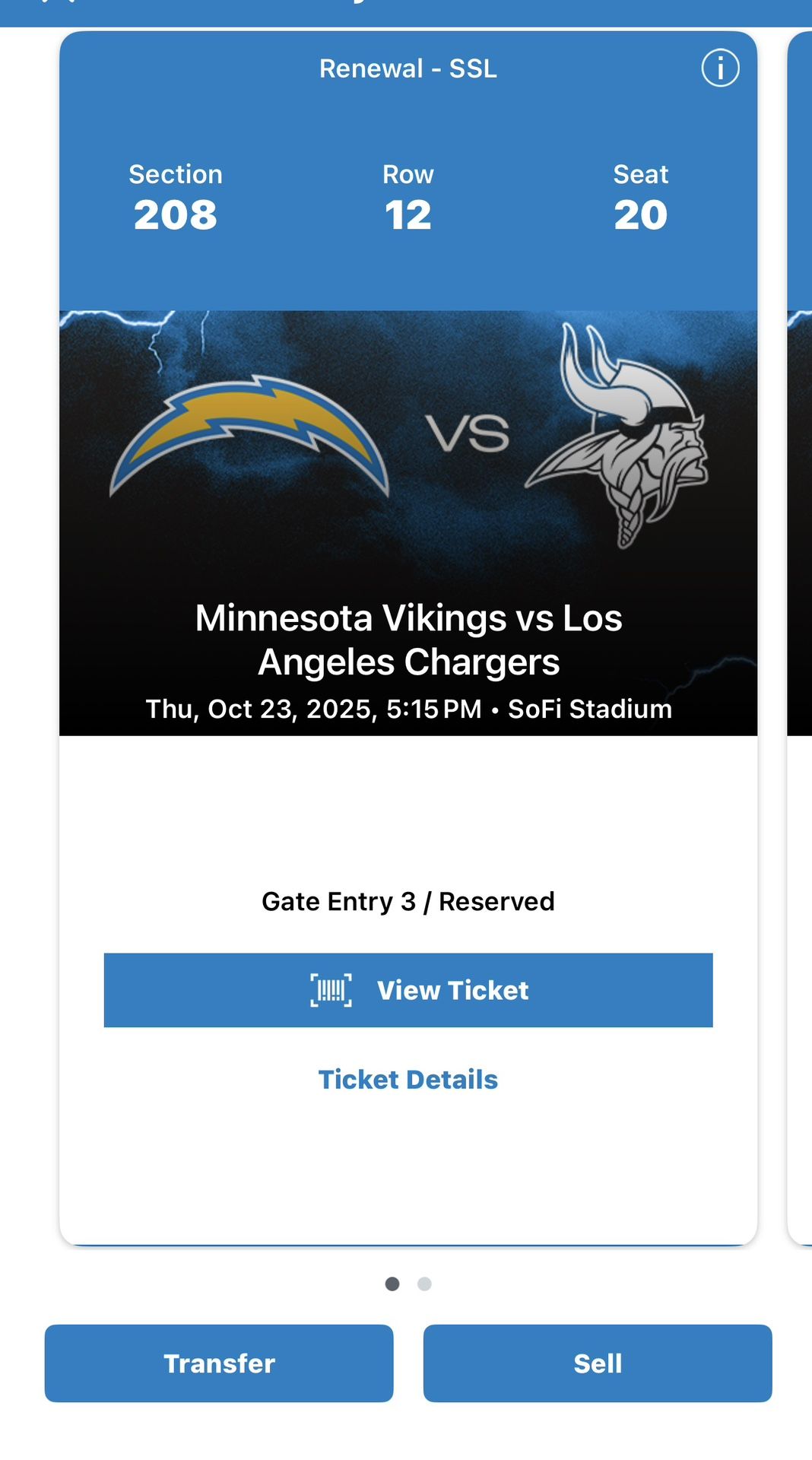This screenshot has width=812, height=1460.
Task: Open the Renewal - SSL info icon
Action: tap(721, 68)
